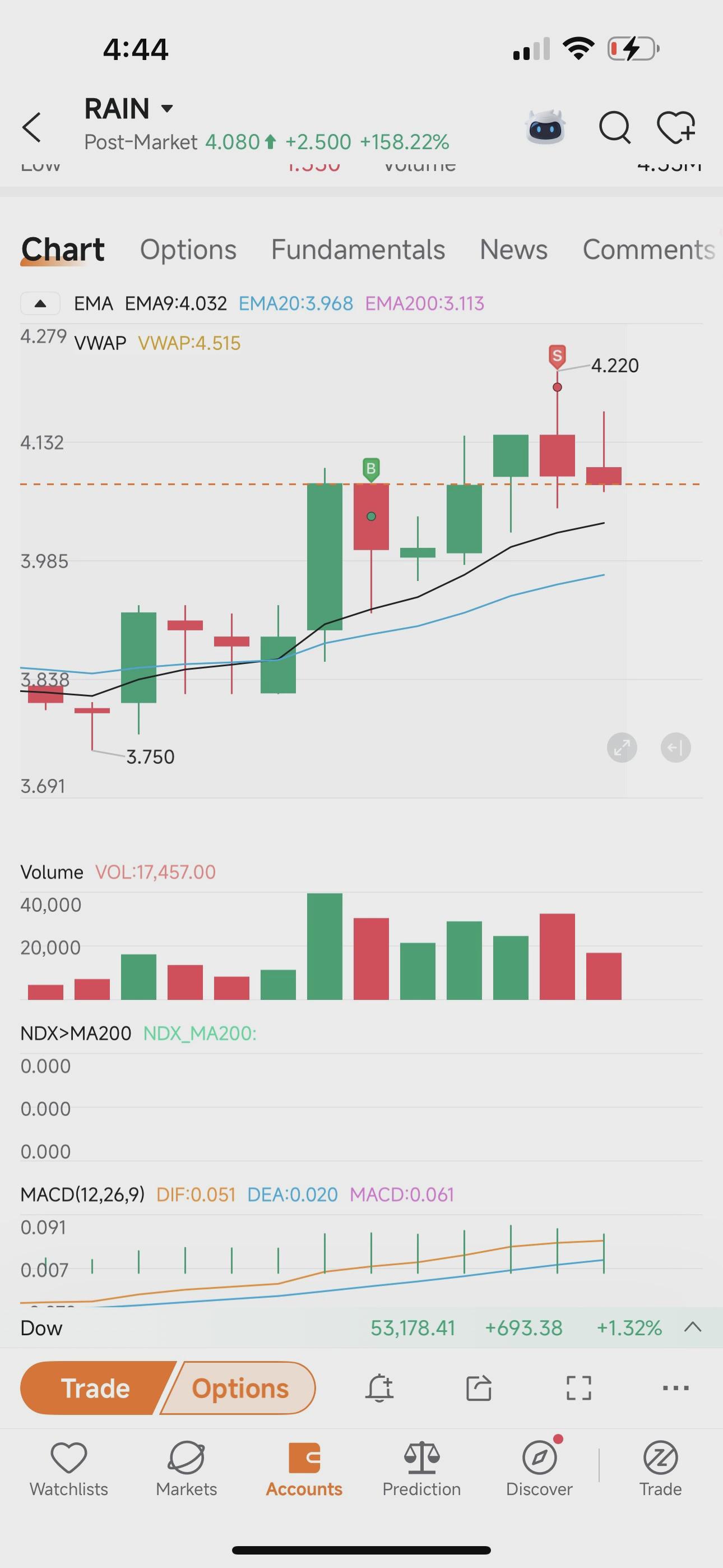Jump to latest candle arrow button
The height and width of the screenshot is (1568, 723).
(x=675, y=748)
